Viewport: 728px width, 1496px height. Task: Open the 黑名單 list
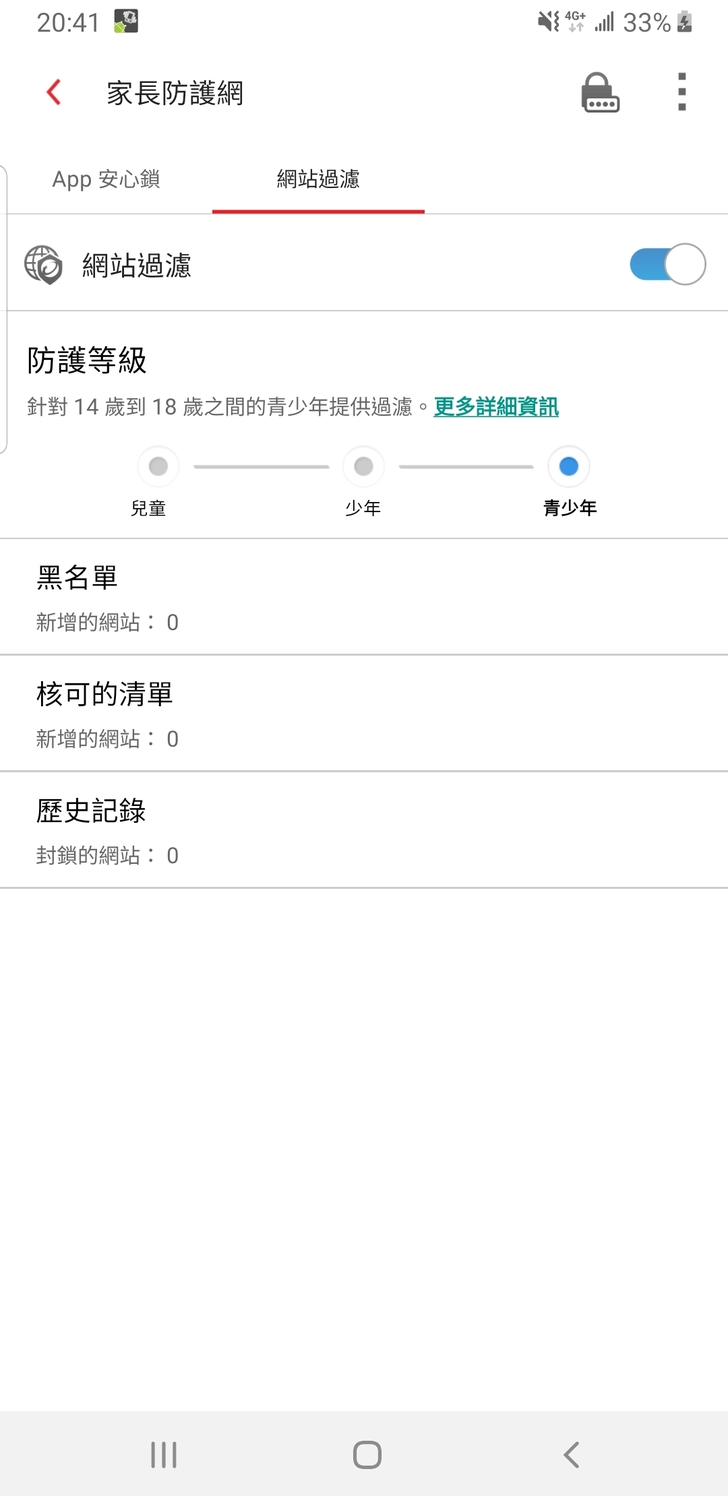pos(364,597)
